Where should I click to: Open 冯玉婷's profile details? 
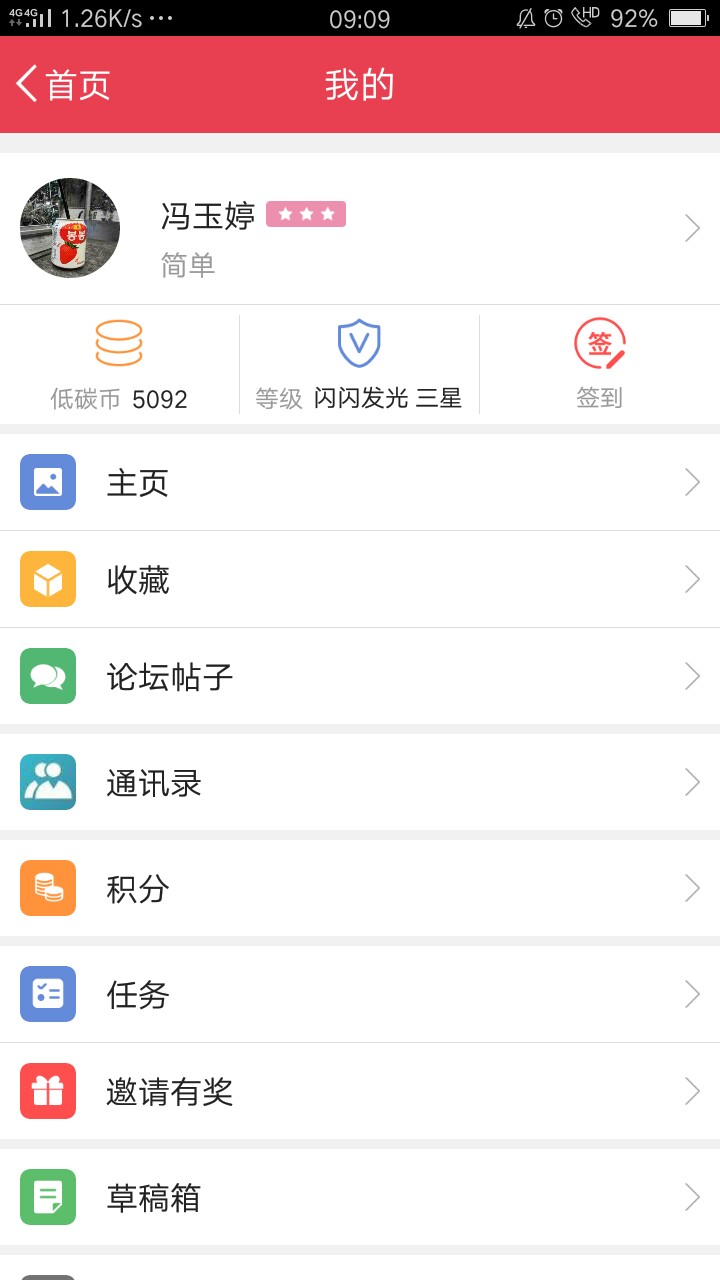click(x=360, y=228)
